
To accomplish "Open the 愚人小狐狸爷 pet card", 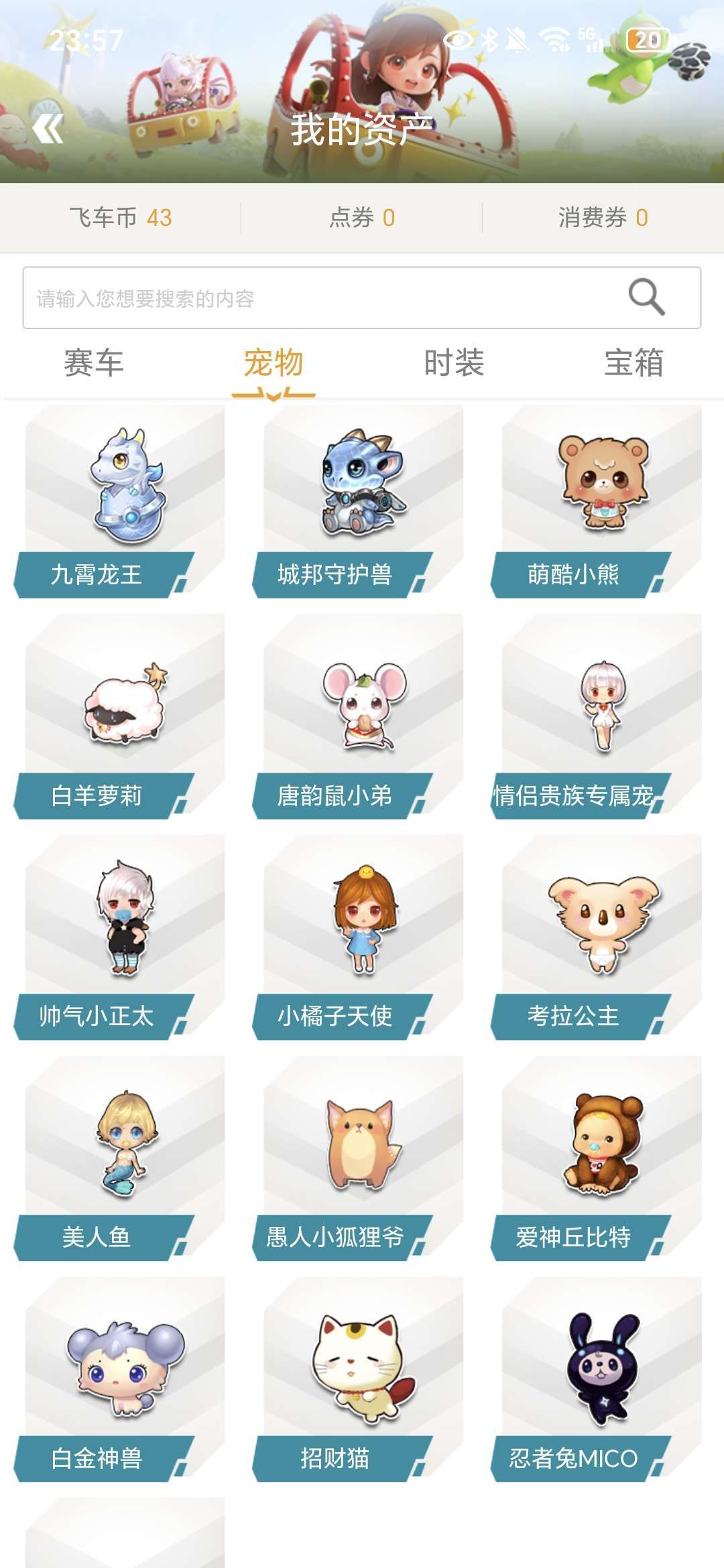I will point(358,1159).
